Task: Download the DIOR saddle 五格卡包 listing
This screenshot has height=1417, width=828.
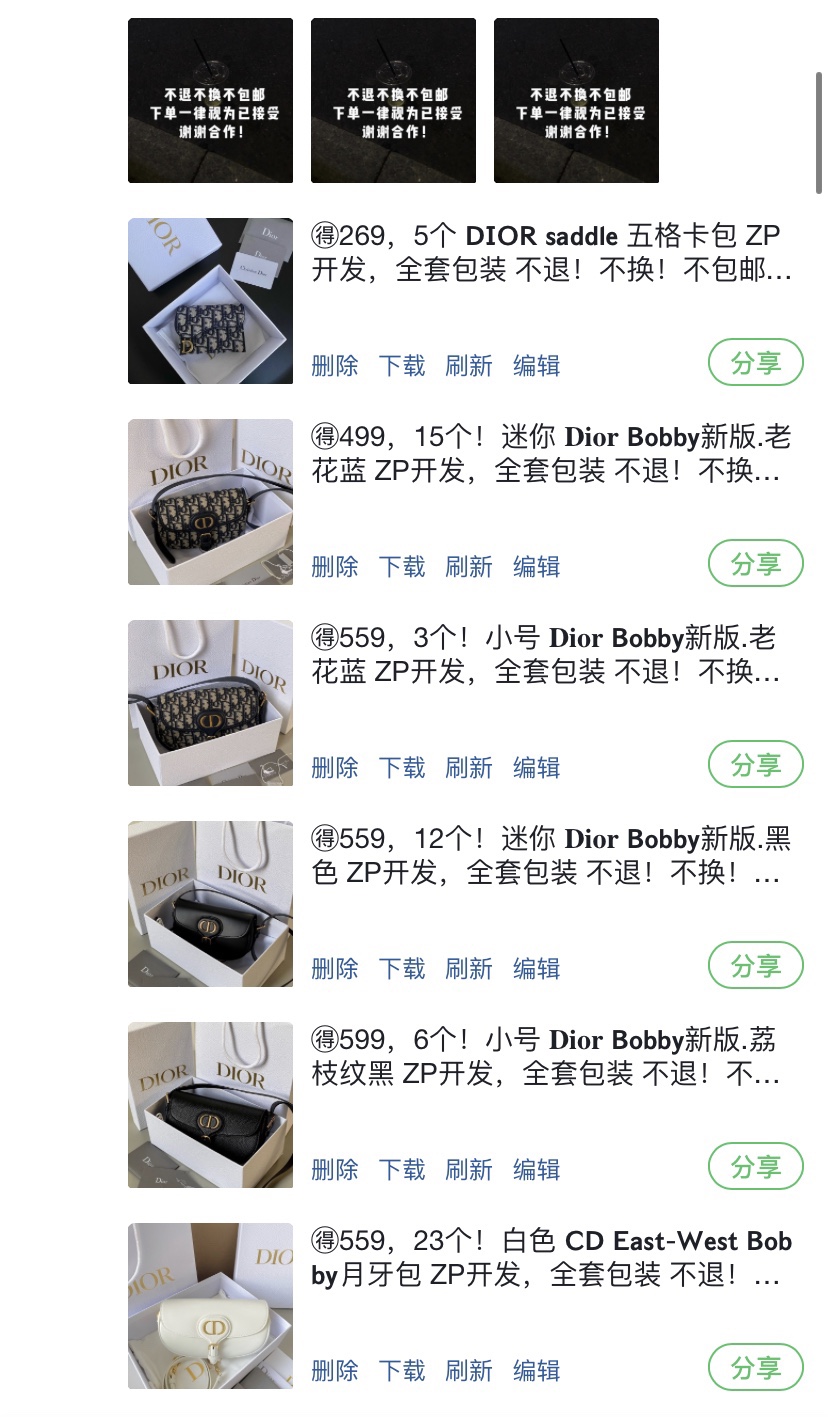Action: [402, 366]
